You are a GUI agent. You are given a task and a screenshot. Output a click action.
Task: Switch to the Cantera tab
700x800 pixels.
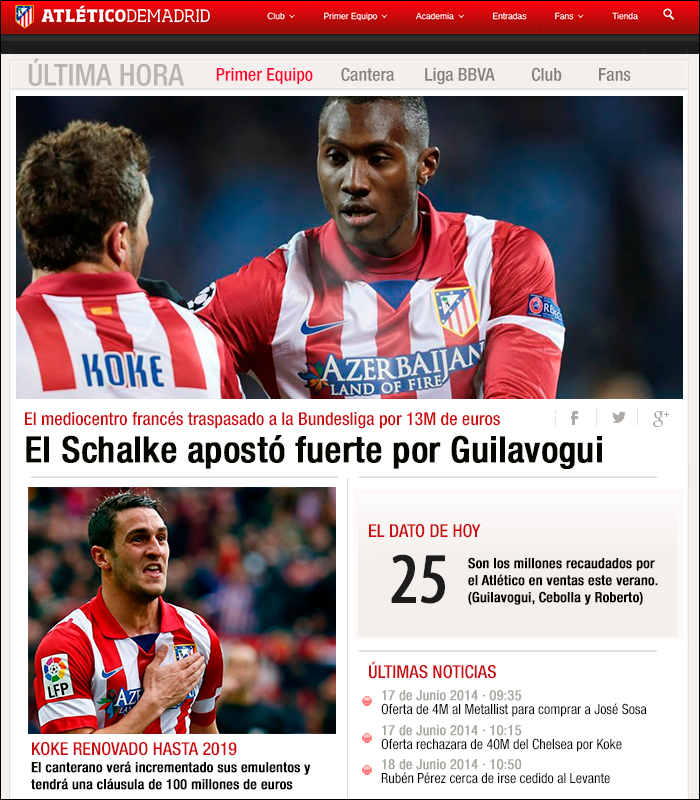[367, 75]
